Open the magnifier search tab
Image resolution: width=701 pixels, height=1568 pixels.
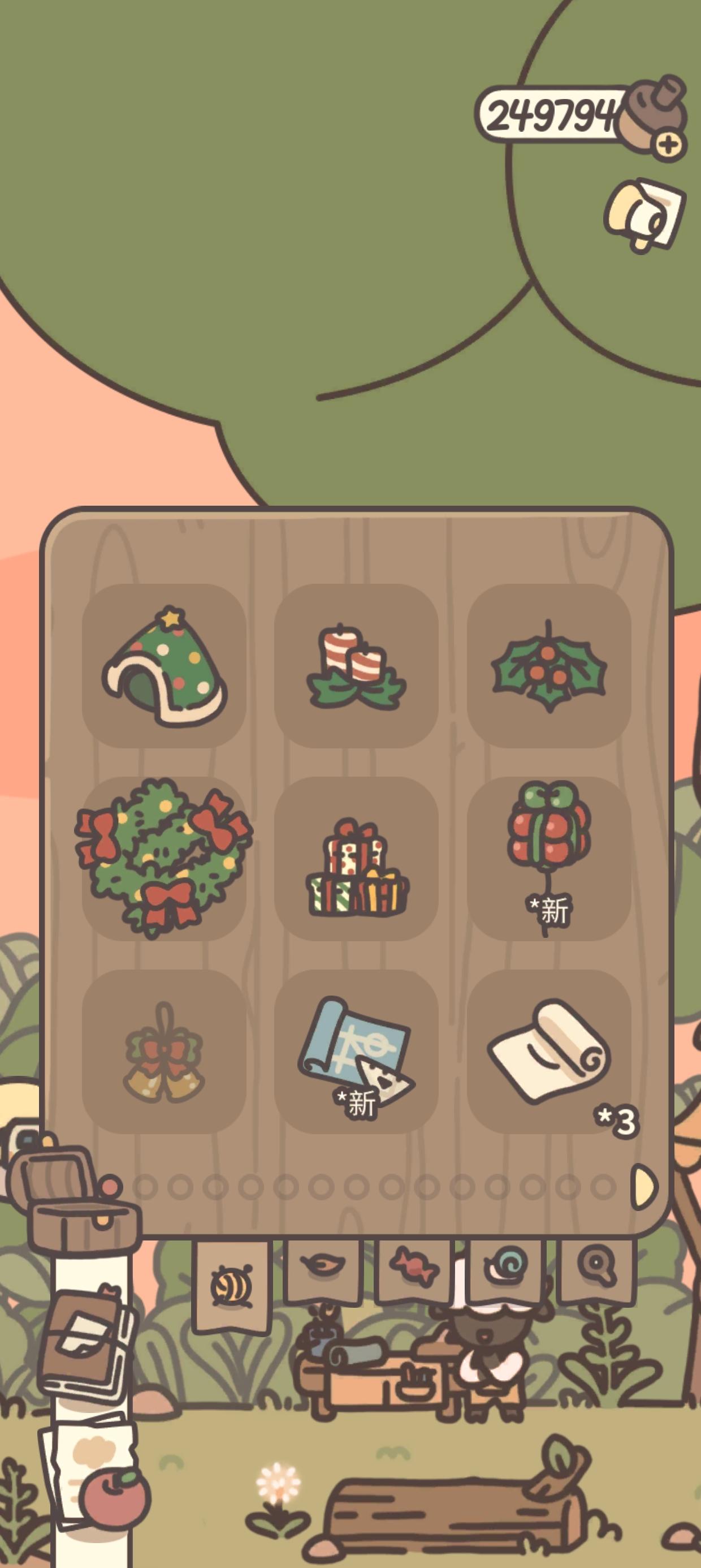tap(596, 1270)
